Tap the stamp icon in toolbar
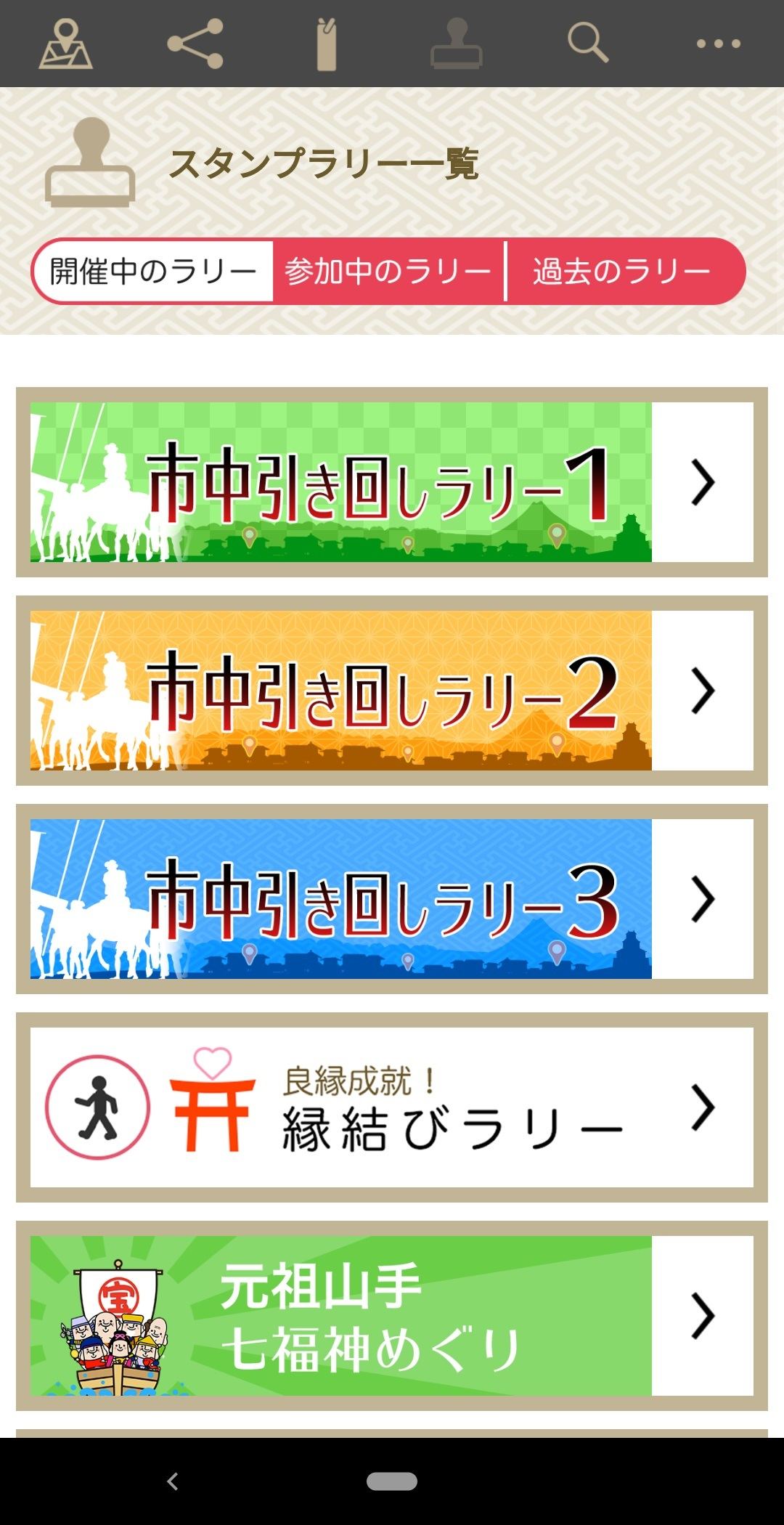This screenshot has width=784, height=1525. click(x=457, y=44)
